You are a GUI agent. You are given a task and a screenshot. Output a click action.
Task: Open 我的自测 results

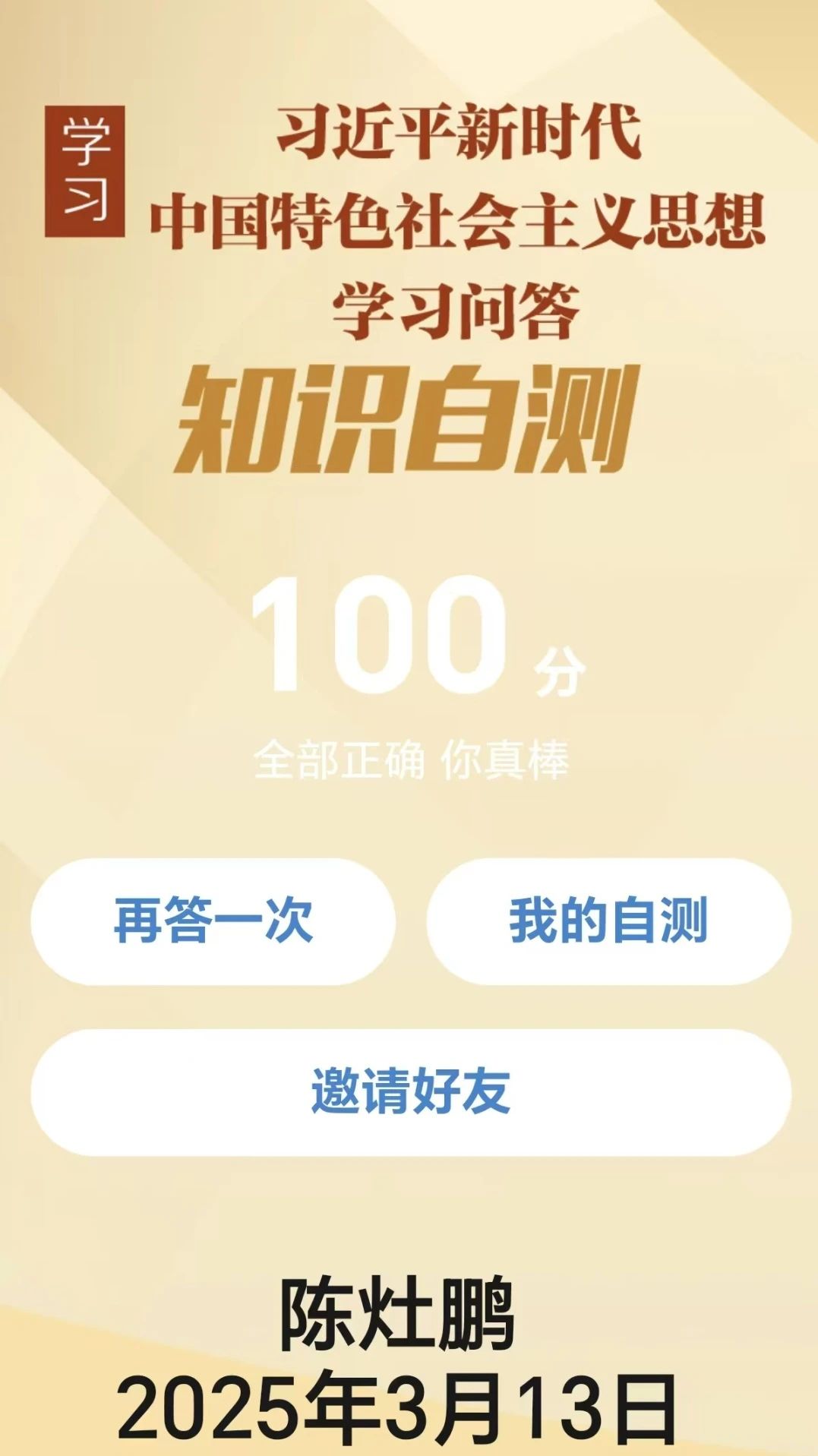tap(608, 921)
